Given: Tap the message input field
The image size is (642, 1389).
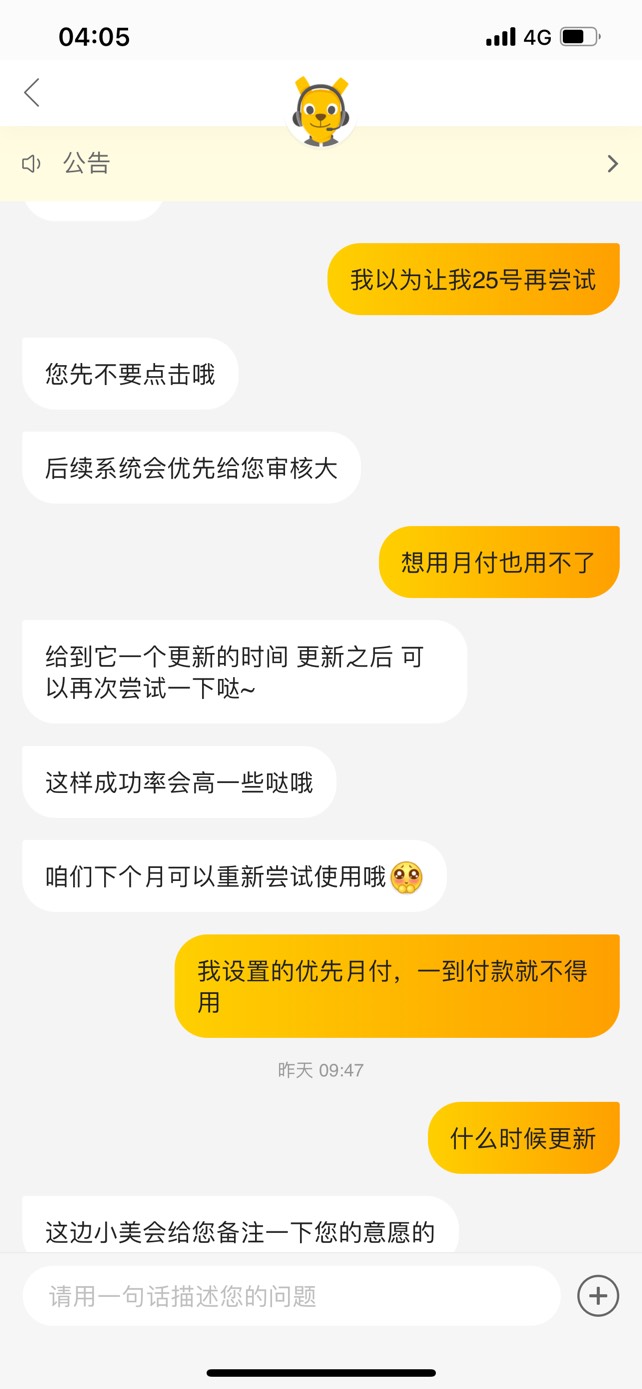Looking at the screenshot, I should pyautogui.click(x=292, y=1296).
